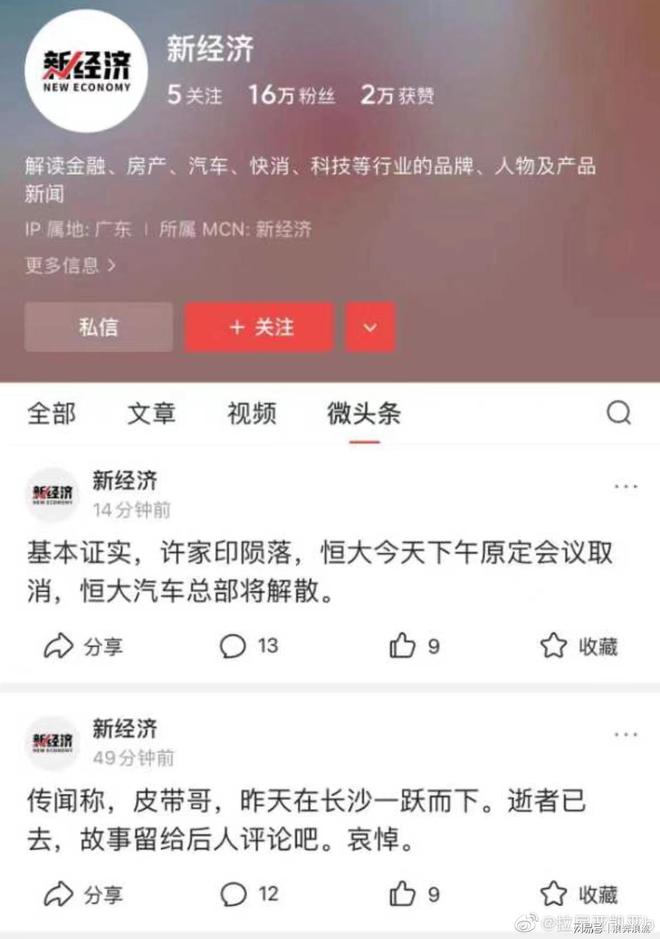The height and width of the screenshot is (939, 660).
Task: Switch to the 文章 tab
Action: 151,413
